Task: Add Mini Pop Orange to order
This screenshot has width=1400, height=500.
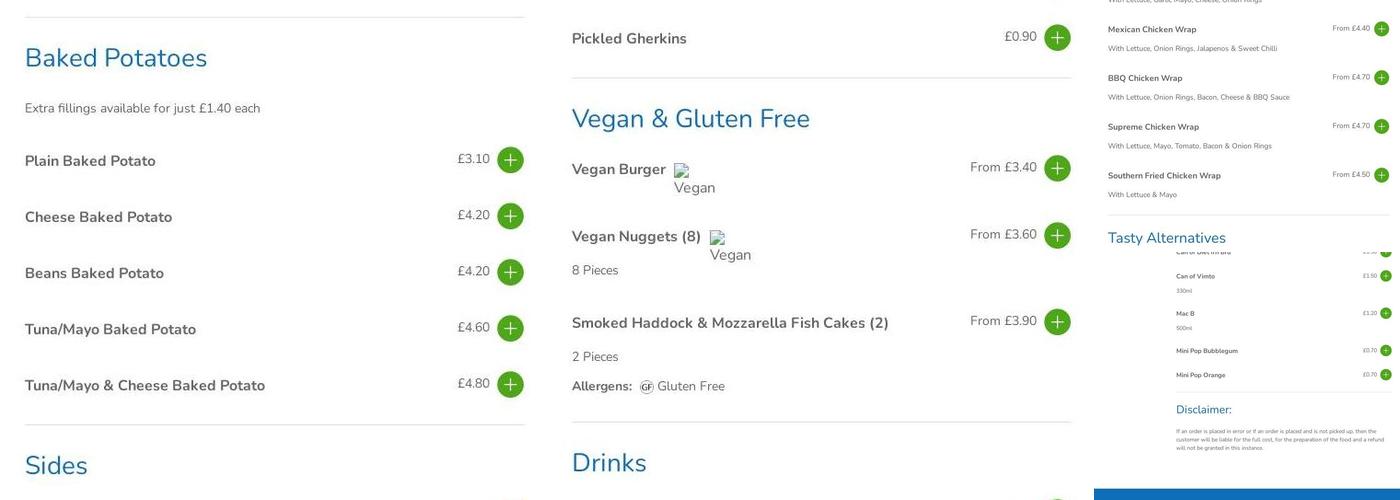Action: point(1385,375)
